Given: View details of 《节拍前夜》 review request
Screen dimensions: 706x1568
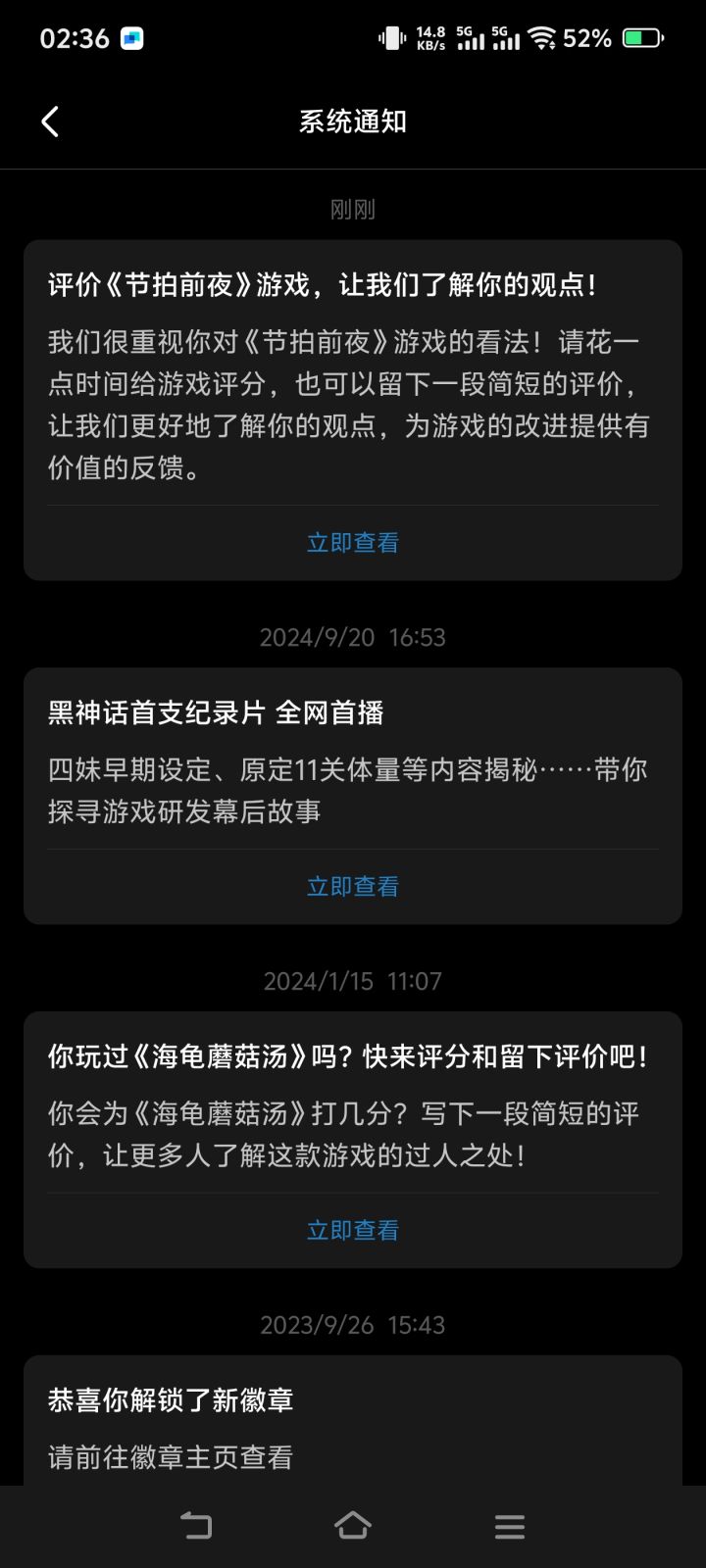Looking at the screenshot, I should (x=352, y=541).
